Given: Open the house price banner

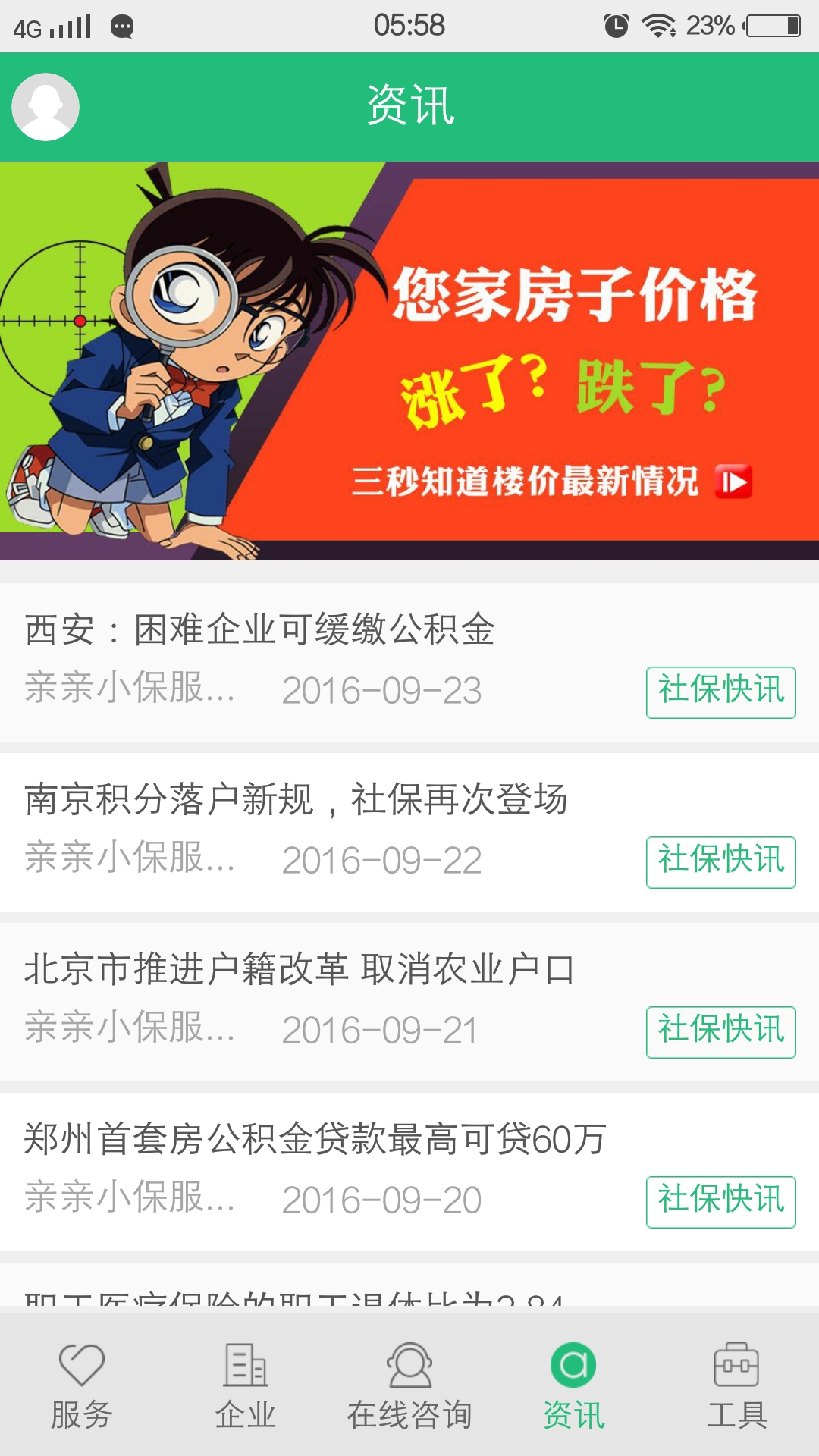Looking at the screenshot, I should point(409,361).
